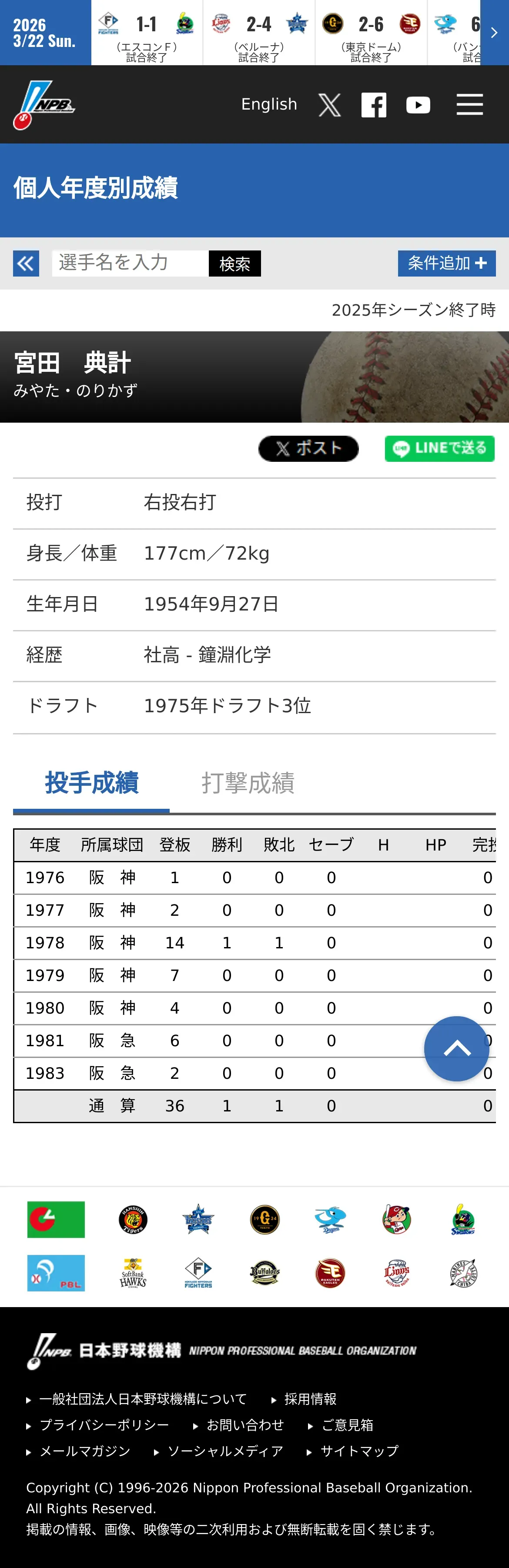Send via LINEで送る button
Viewport: 509px width, 1568px height.
(439, 449)
